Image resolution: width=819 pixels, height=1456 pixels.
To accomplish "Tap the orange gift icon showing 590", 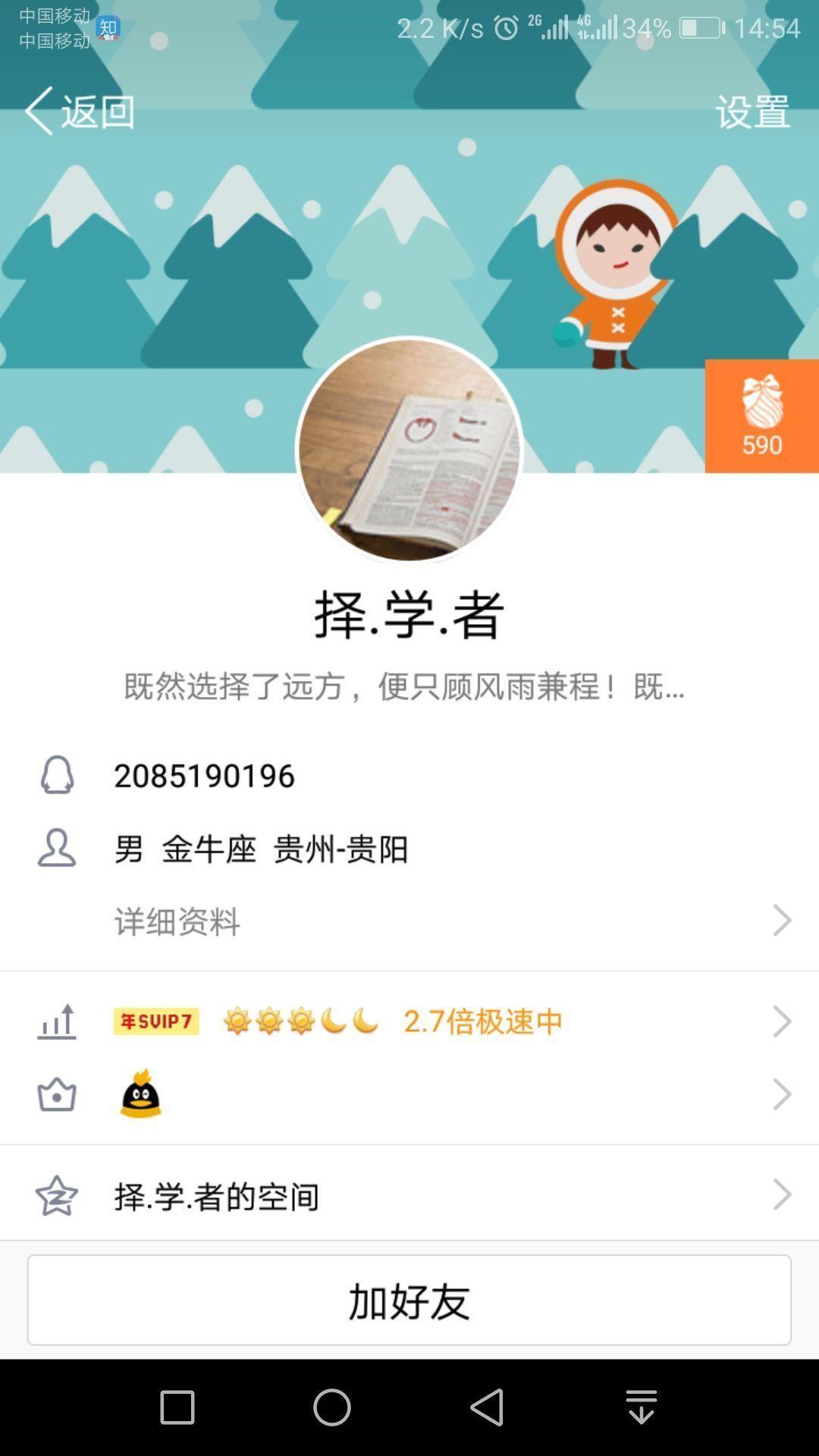I will (x=761, y=416).
